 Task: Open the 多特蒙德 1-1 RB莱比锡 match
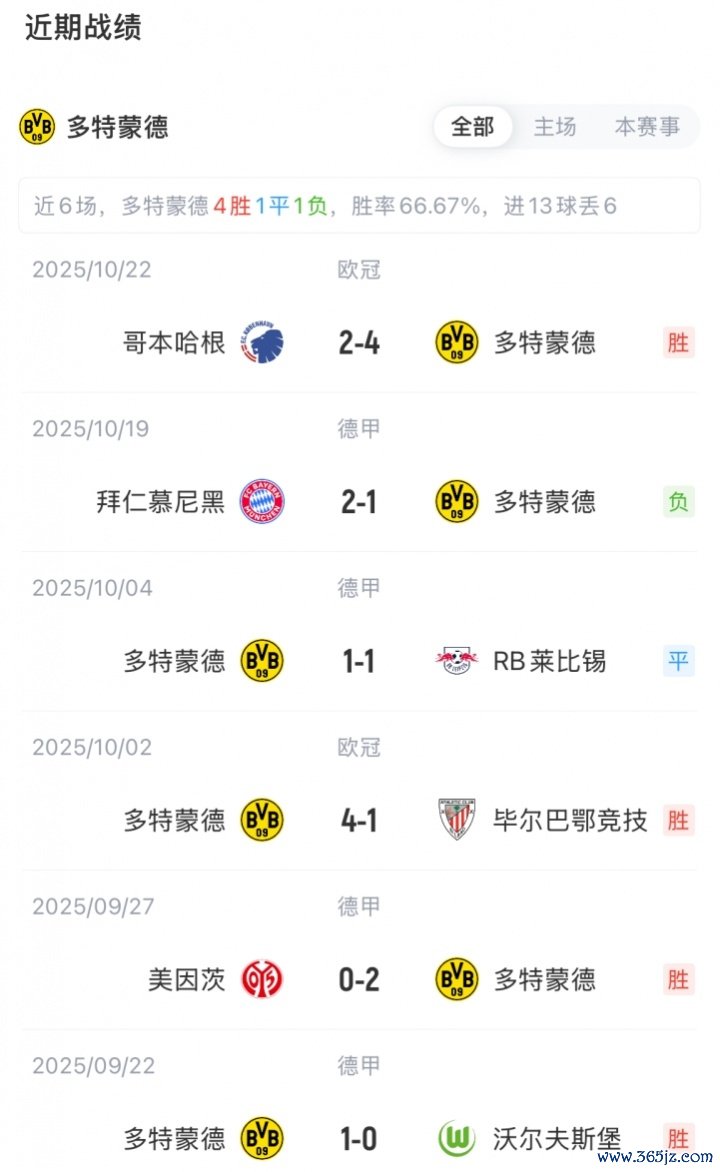(359, 661)
